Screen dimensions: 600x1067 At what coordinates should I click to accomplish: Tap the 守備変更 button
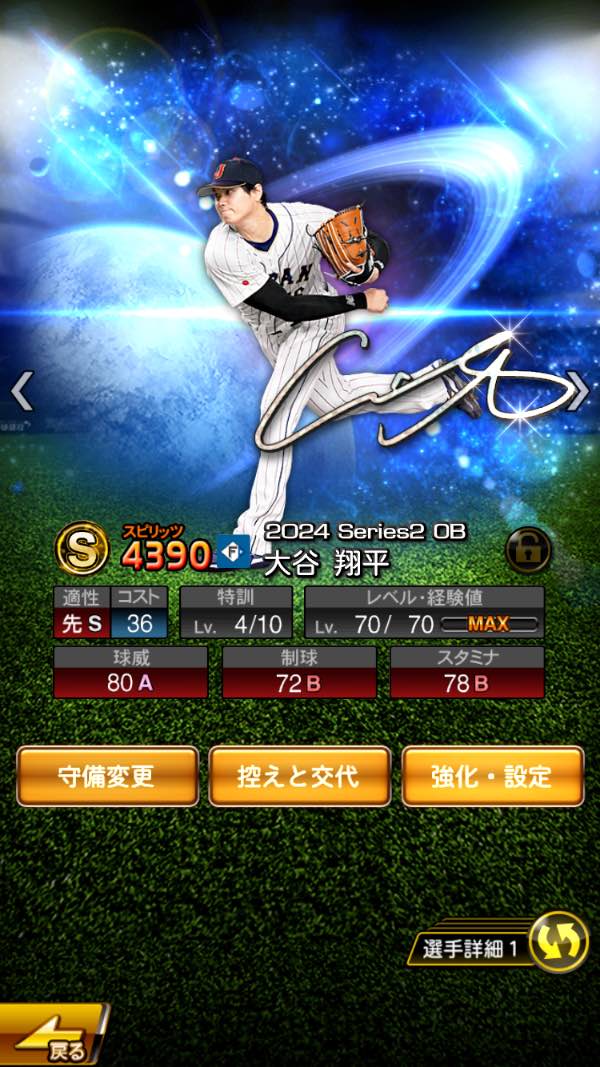107,776
